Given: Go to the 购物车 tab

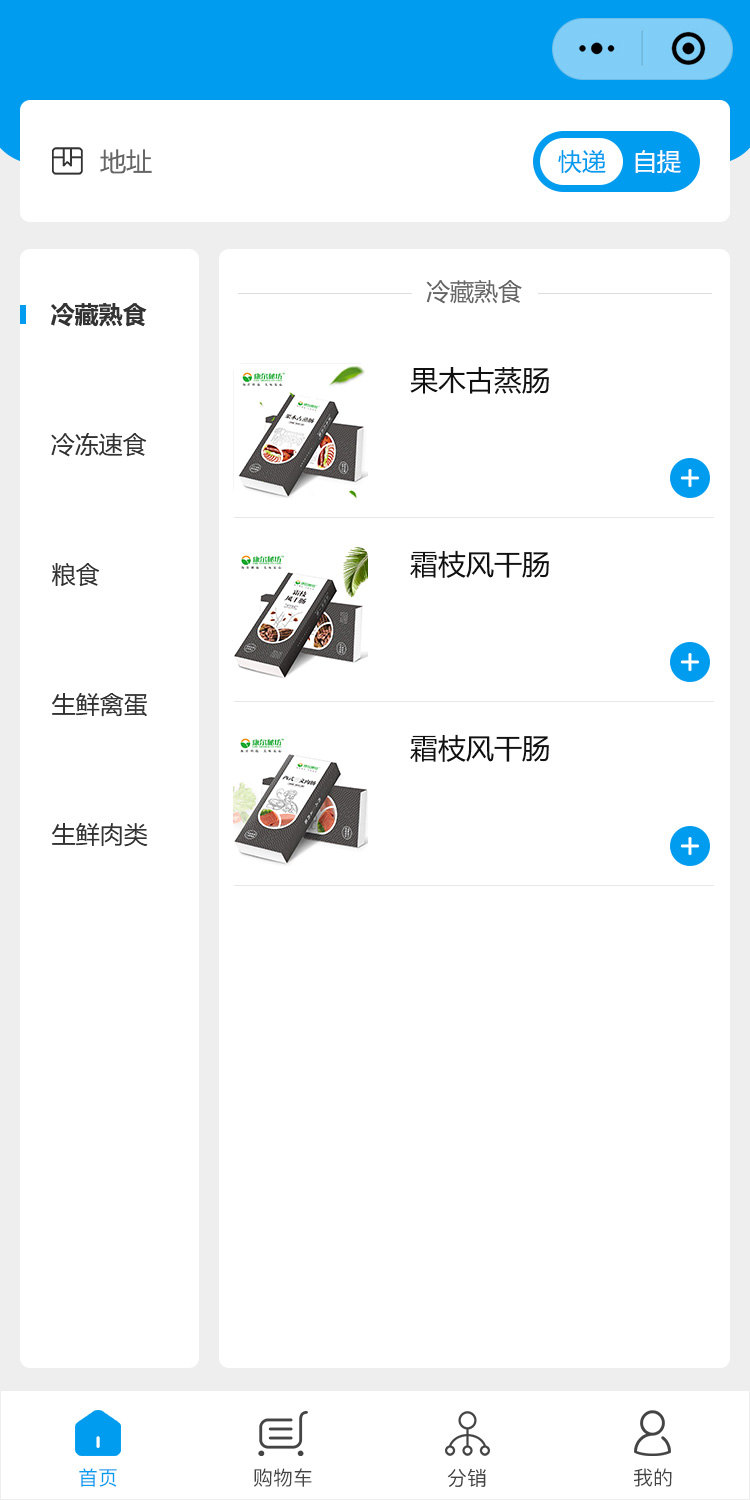Looking at the screenshot, I should click(283, 1447).
